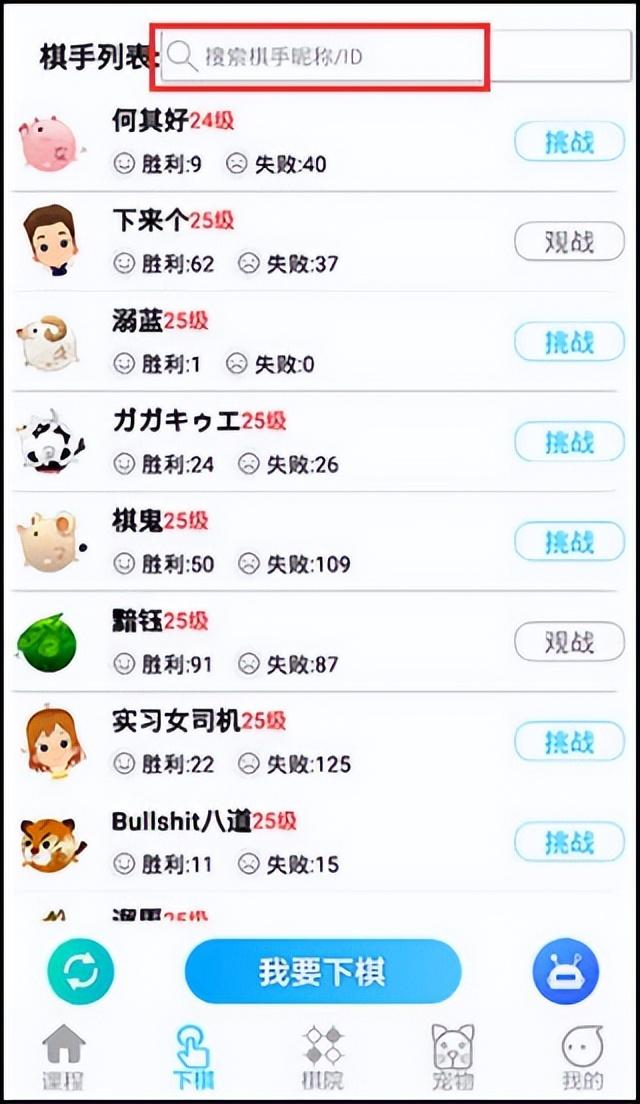
Task: Switch to the 我的 tab
Action: pyautogui.click(x=582, y=1056)
